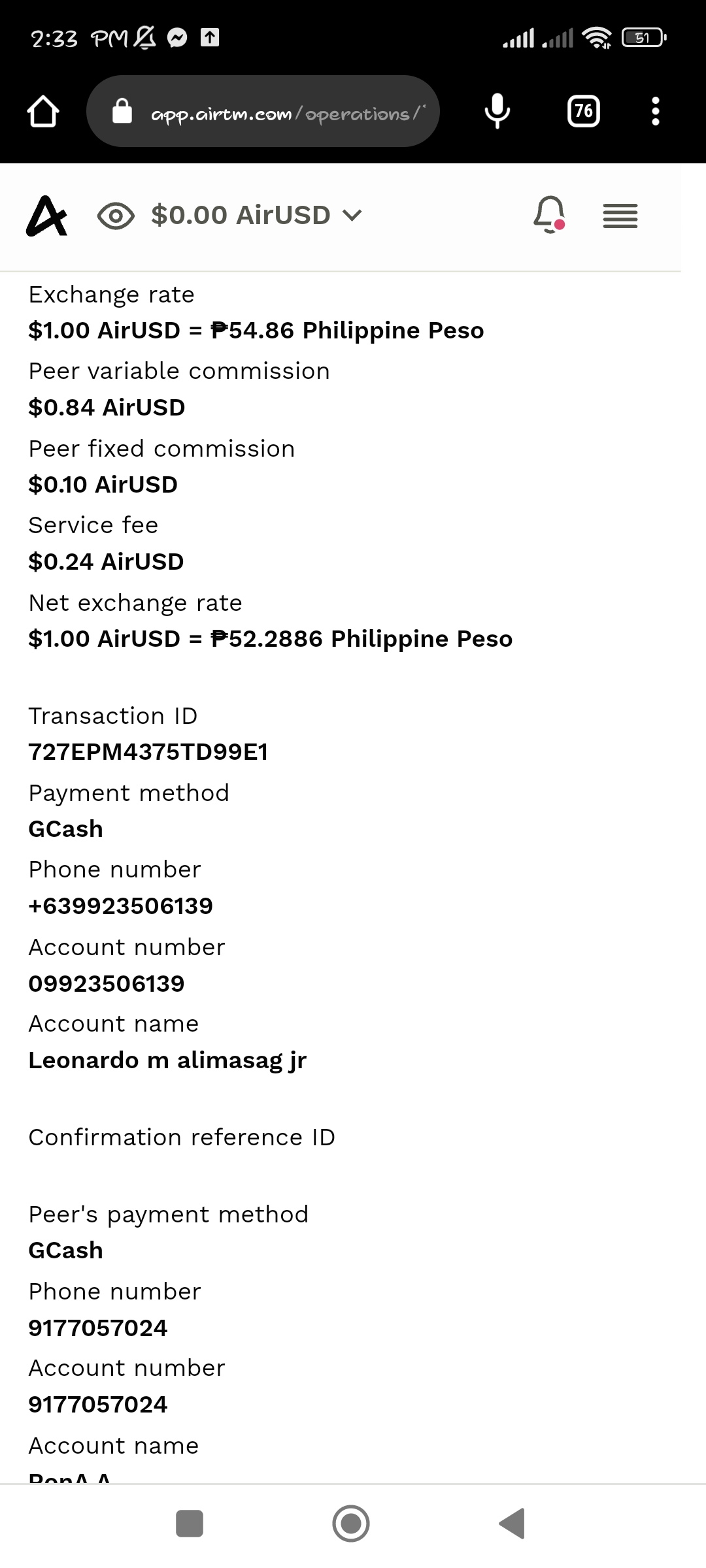706x1568 pixels.
Task: Show recent apps from the navigation bar
Action: [x=190, y=1524]
